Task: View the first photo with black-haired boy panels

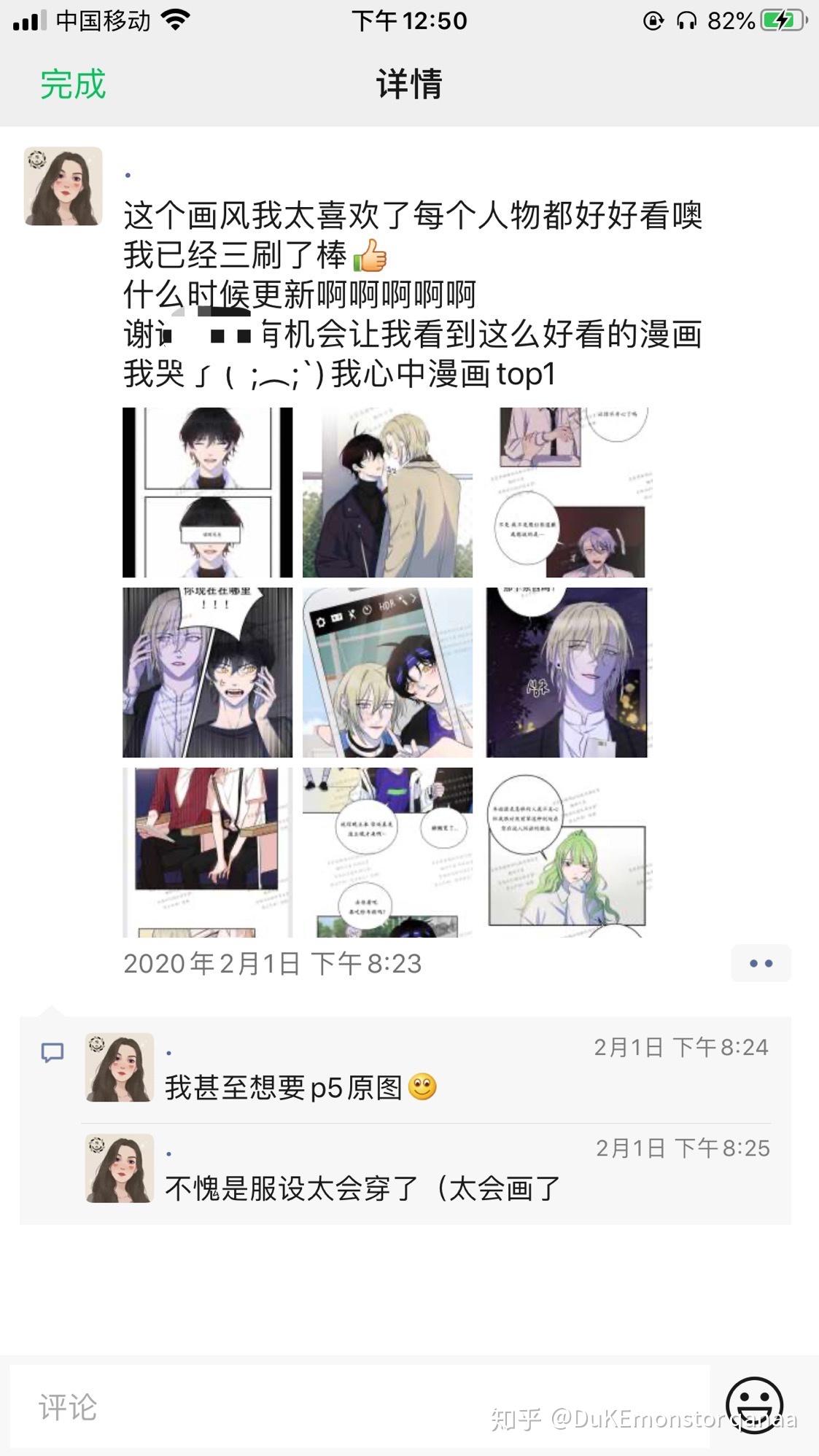Action: coord(207,492)
